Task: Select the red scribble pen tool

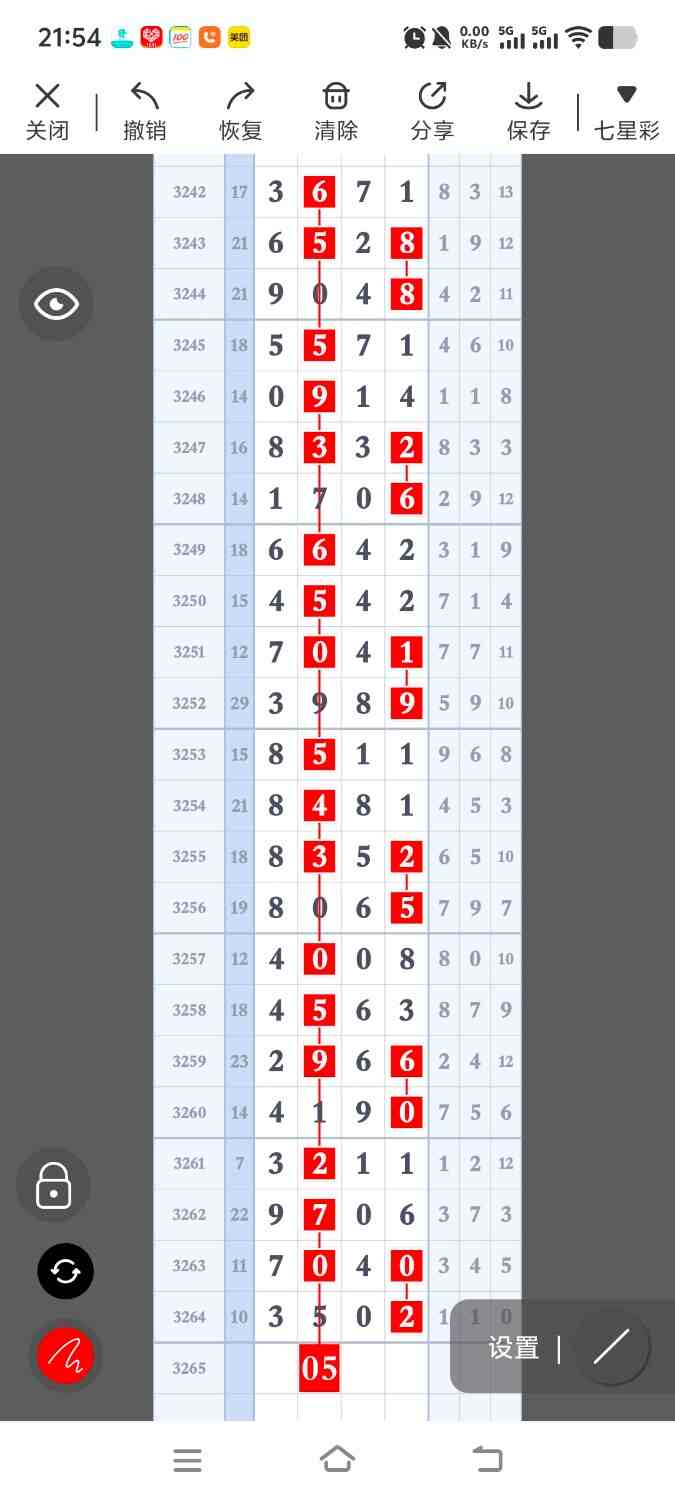Action: tap(65, 1356)
